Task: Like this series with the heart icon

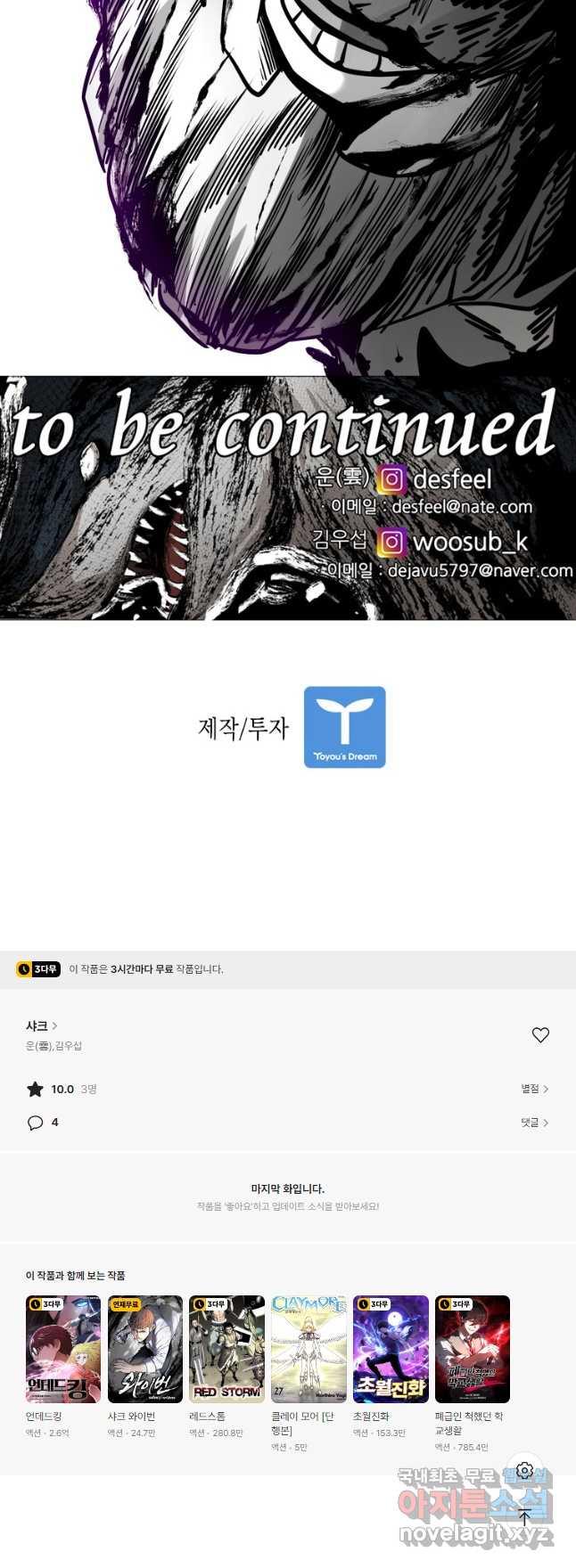Action: tap(540, 1034)
